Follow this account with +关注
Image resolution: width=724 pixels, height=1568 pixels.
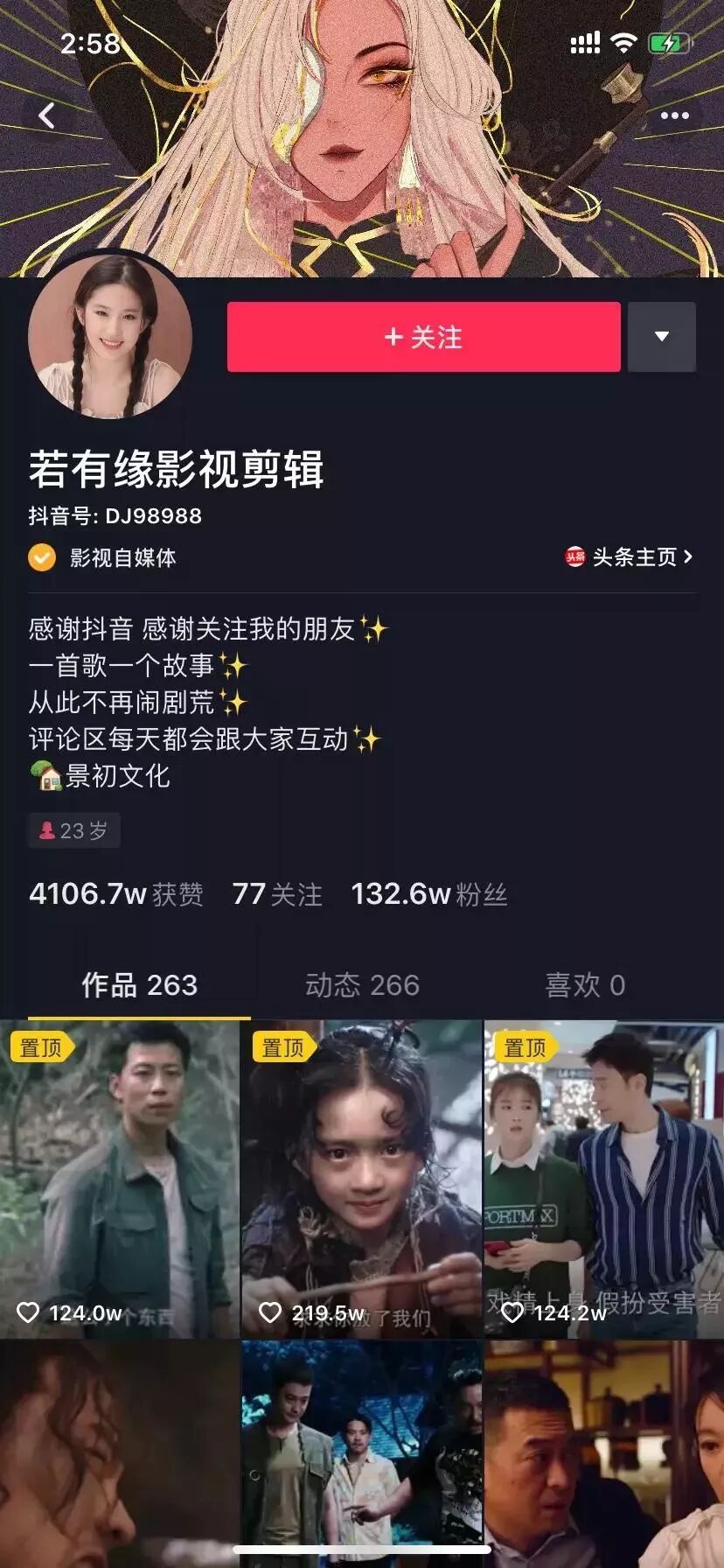point(423,337)
